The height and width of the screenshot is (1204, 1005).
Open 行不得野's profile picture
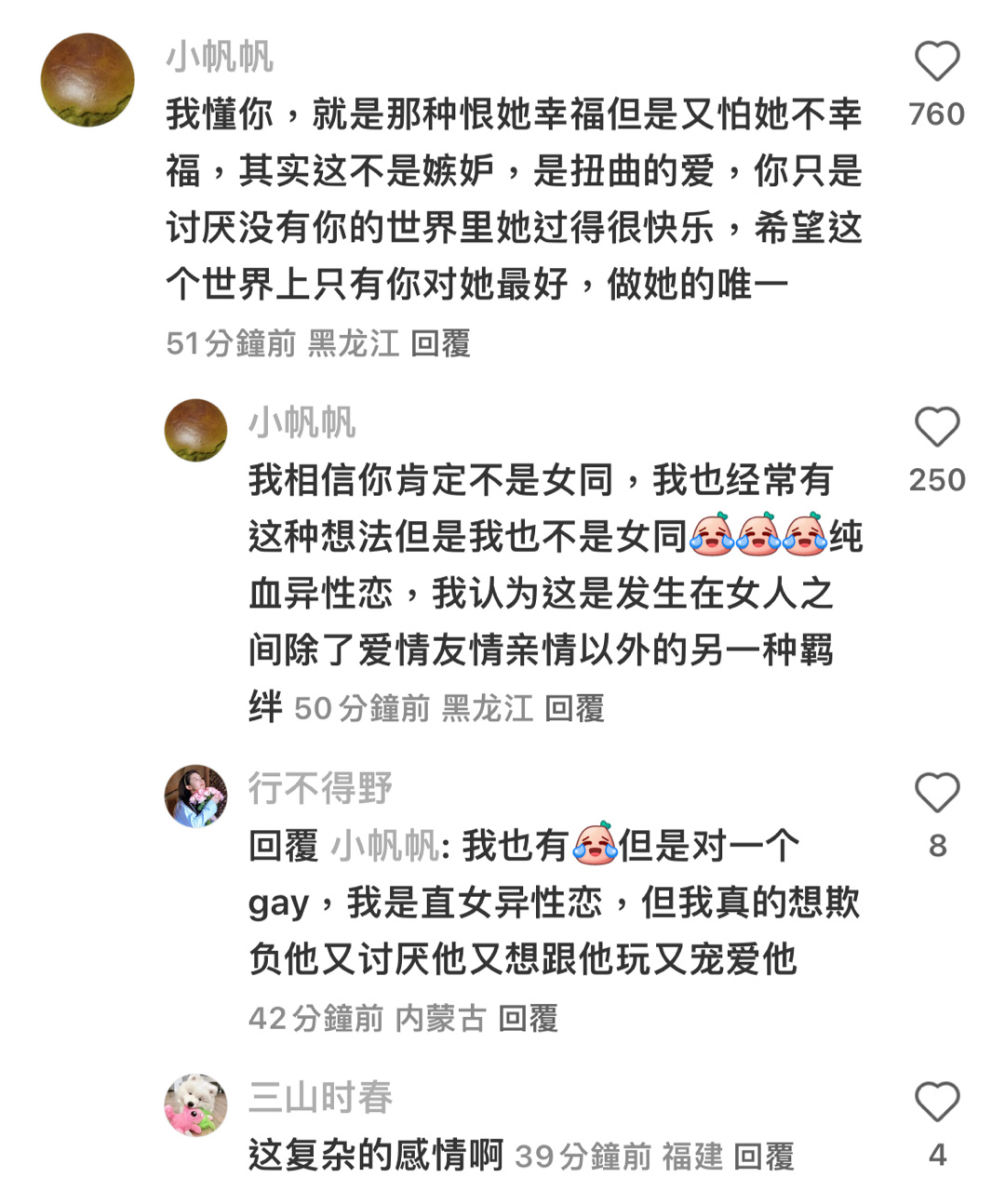[x=195, y=796]
